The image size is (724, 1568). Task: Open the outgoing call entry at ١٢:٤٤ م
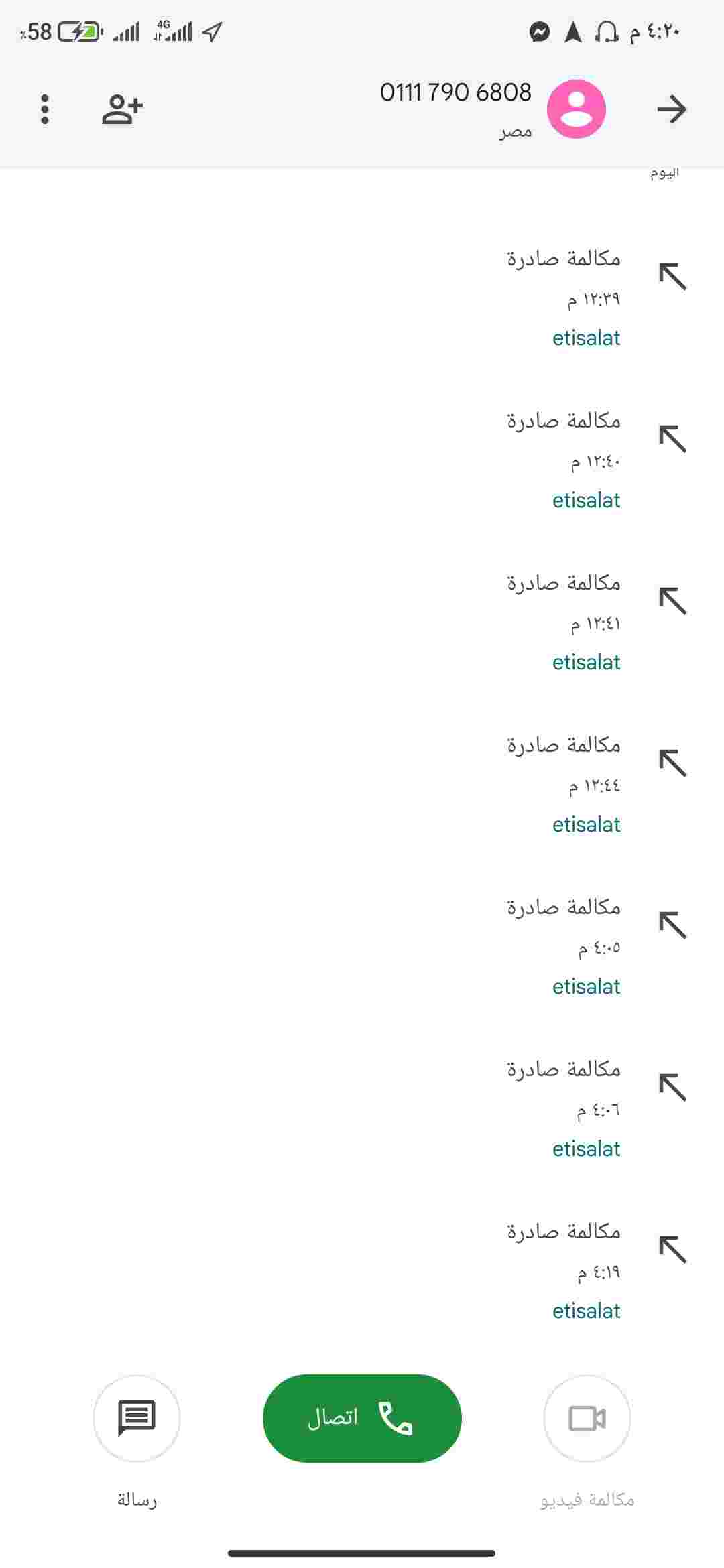(x=362, y=785)
